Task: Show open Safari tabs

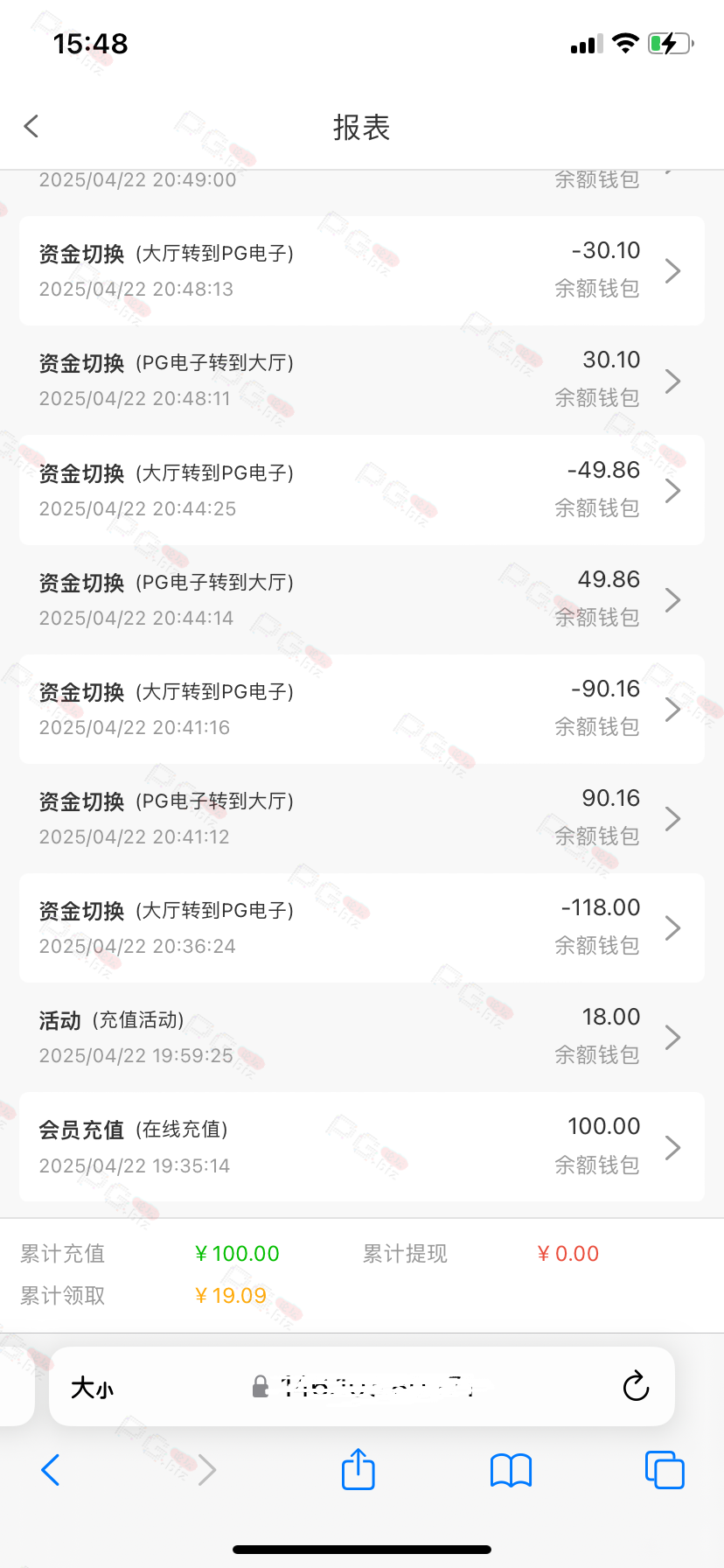Action: point(665,1470)
